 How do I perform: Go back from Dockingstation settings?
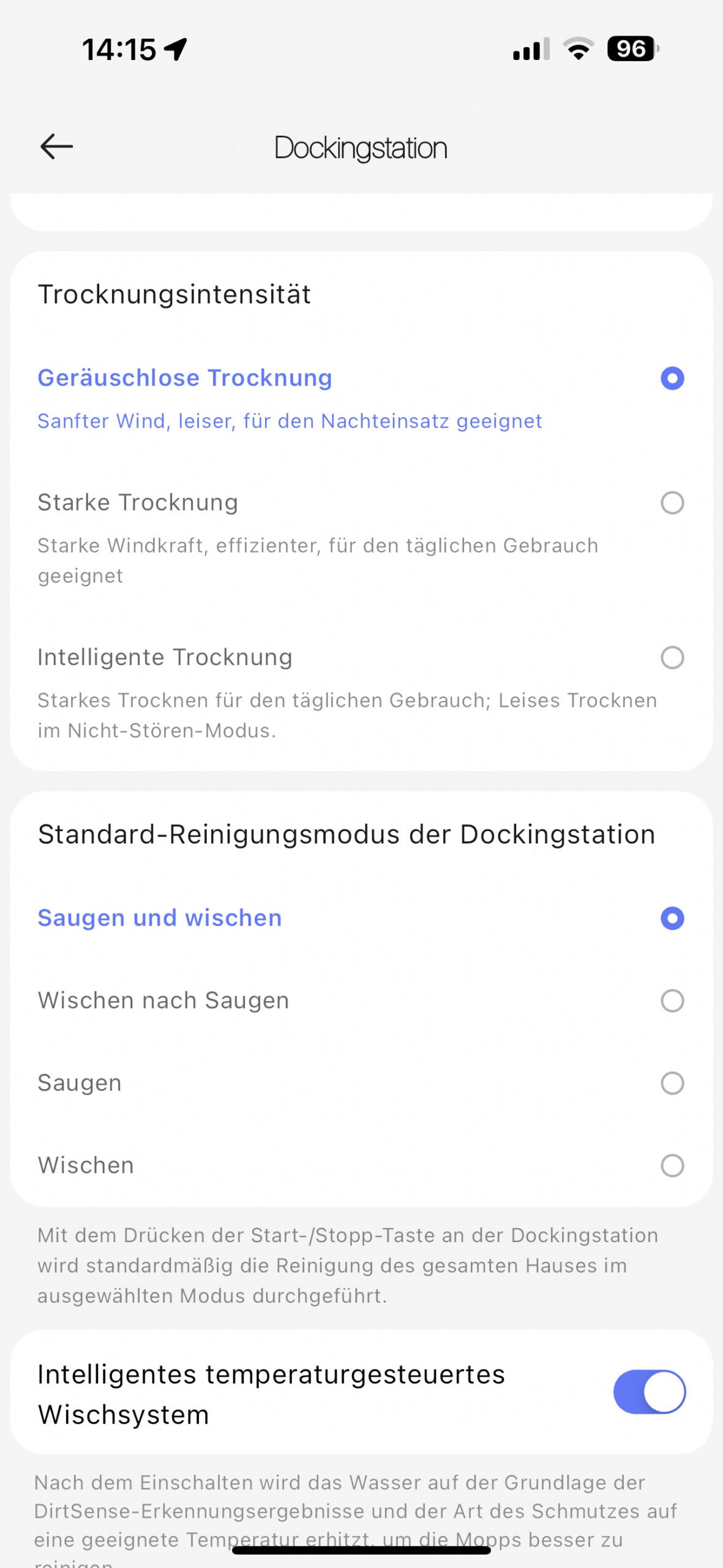56,147
